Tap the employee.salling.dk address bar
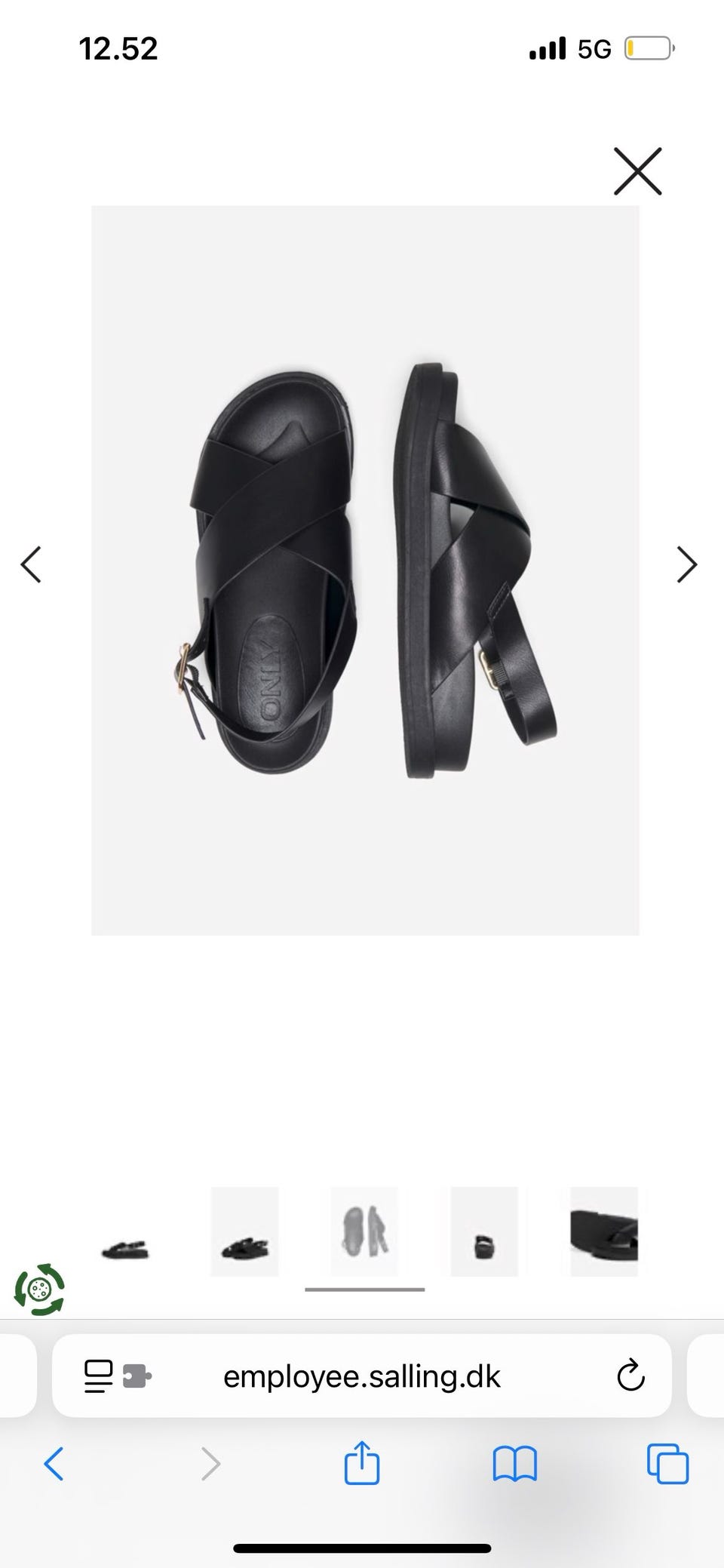Screen dimensions: 724x1568 [362, 1377]
